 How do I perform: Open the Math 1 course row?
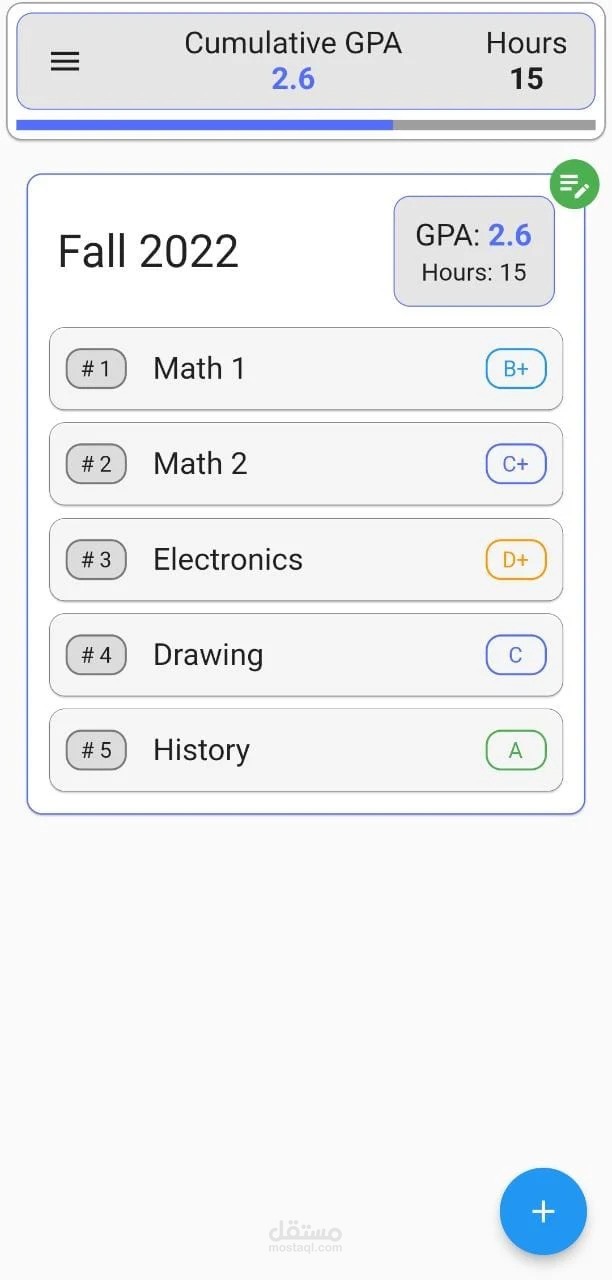click(305, 369)
